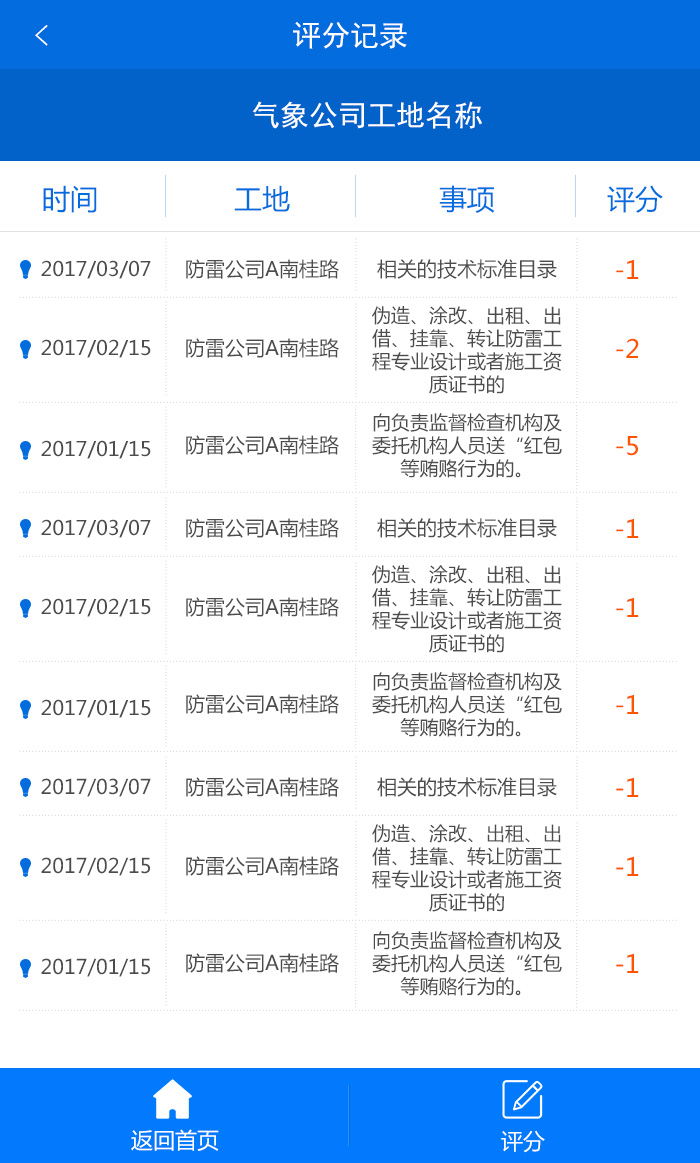Viewport: 700px width, 1163px height.
Task: Open the 评分 scoring tab
Action: [522, 1115]
